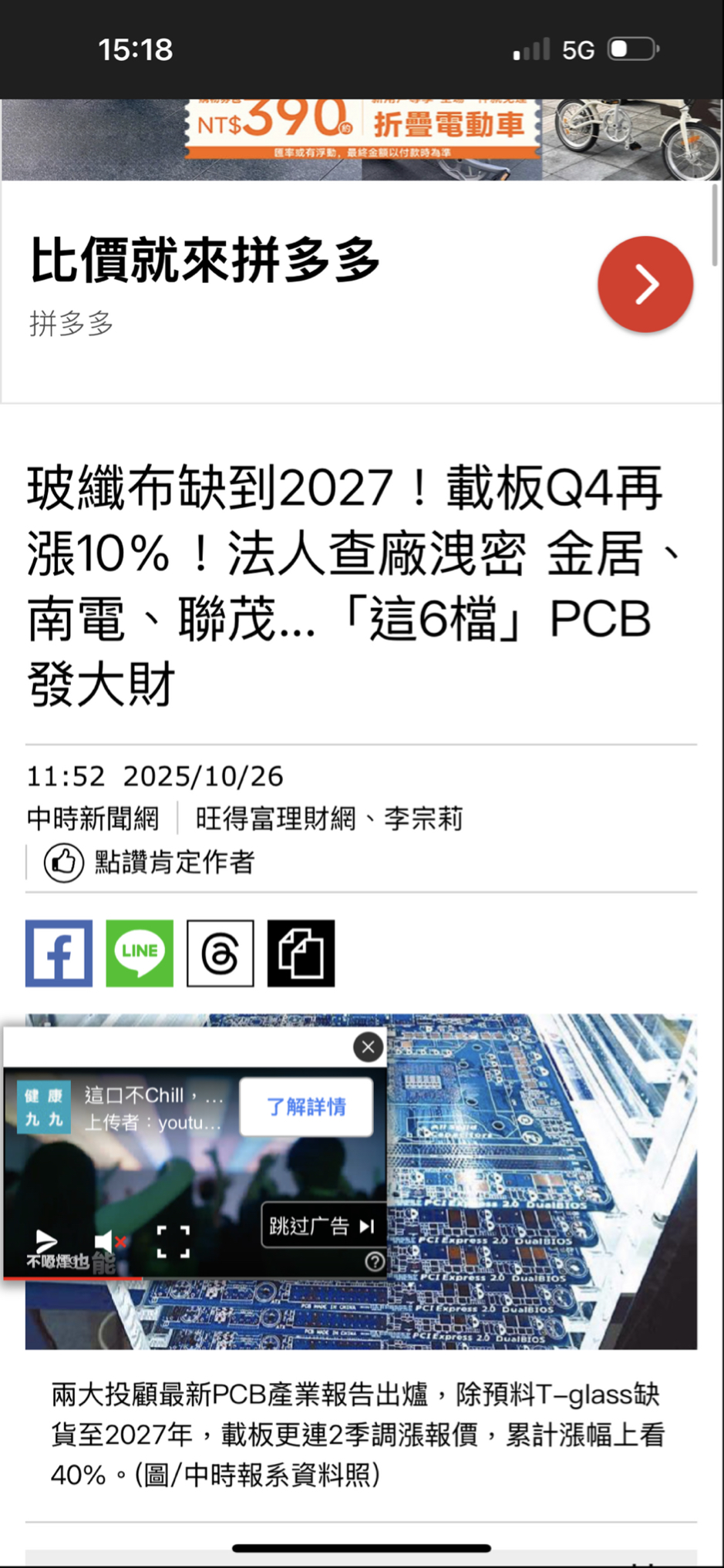Screen dimensions: 724x1568
Task: Tap 點讚肯定作者 to like the author
Action: coord(150,862)
